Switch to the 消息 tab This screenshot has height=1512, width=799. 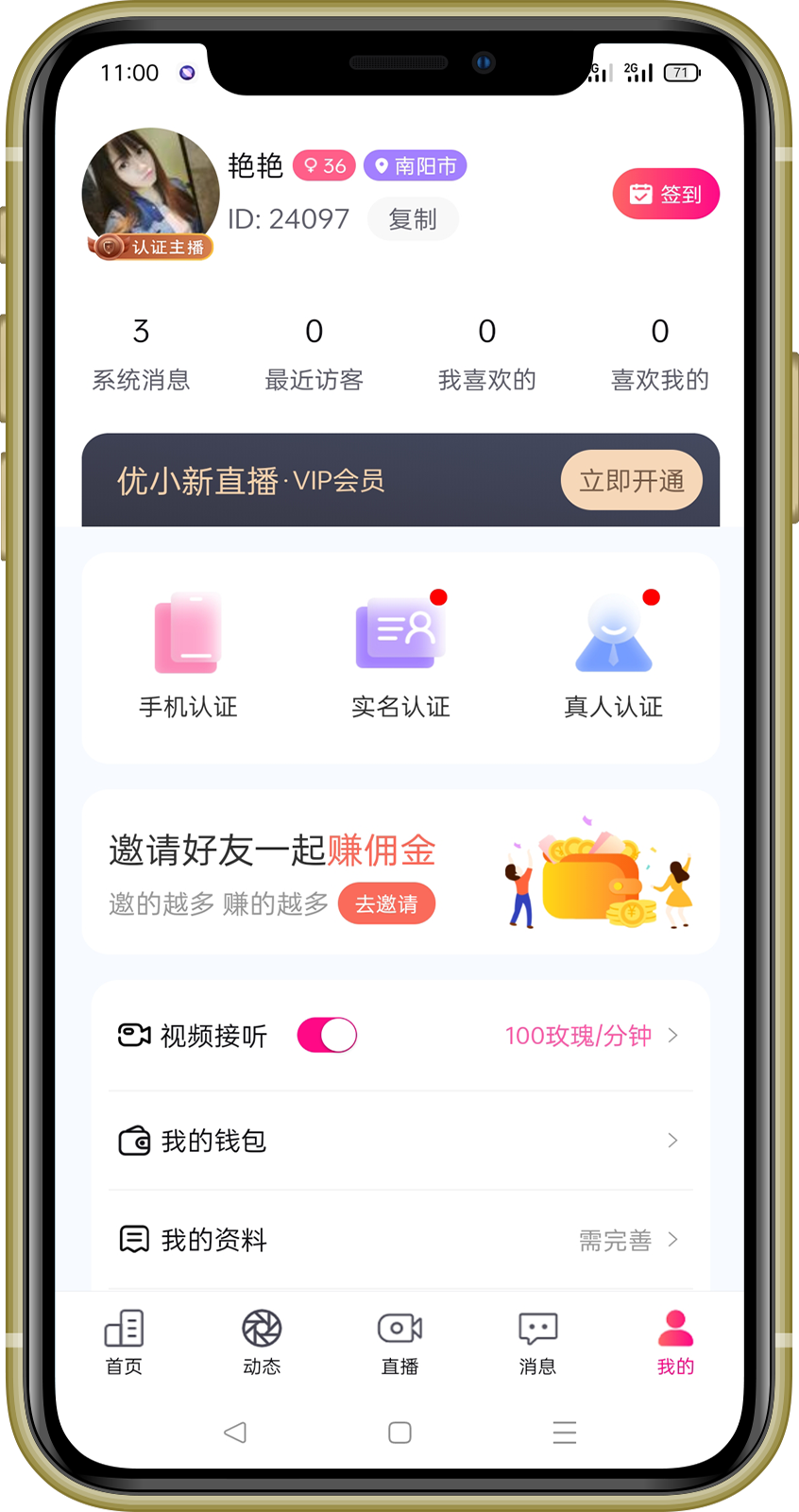(537, 1341)
